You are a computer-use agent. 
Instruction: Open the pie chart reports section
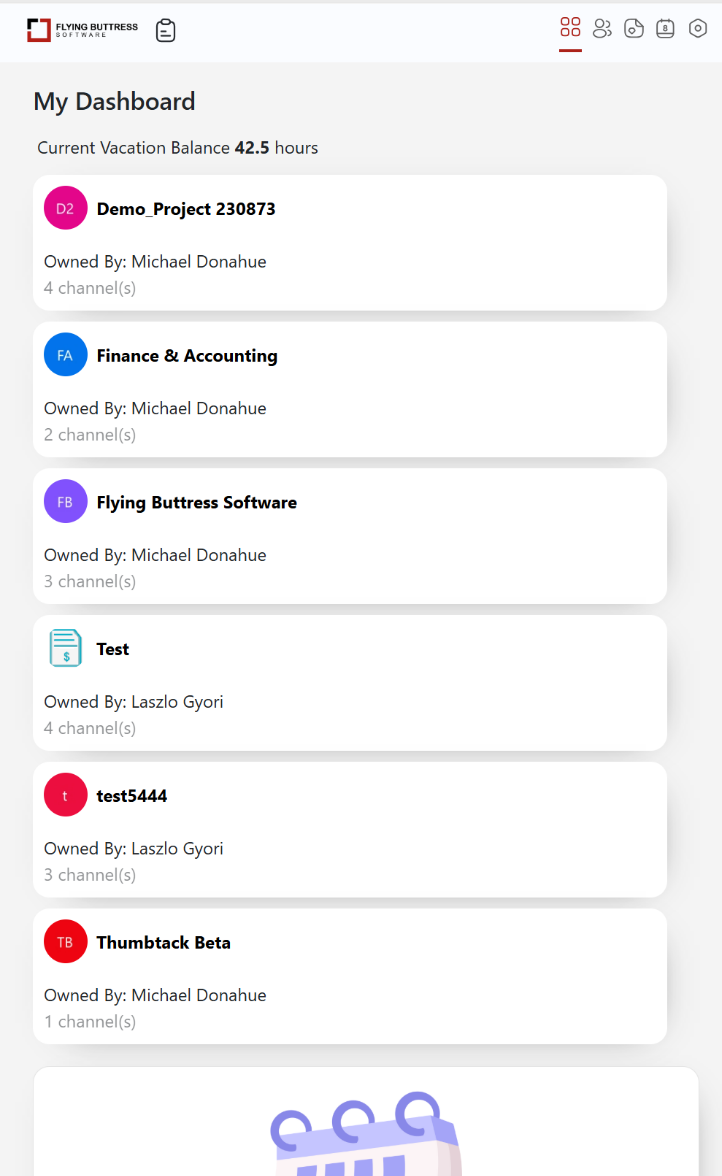tap(634, 29)
